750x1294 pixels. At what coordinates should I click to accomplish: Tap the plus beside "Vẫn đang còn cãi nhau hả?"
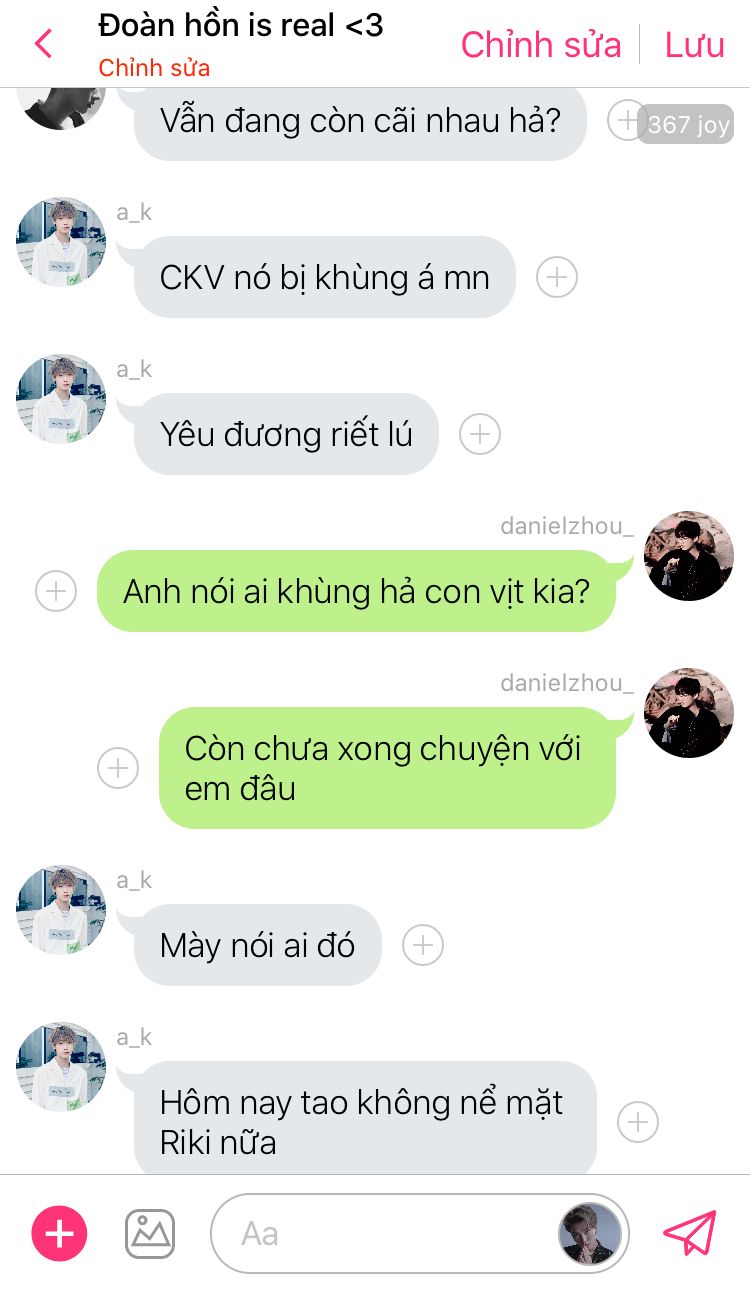pyautogui.click(x=626, y=120)
